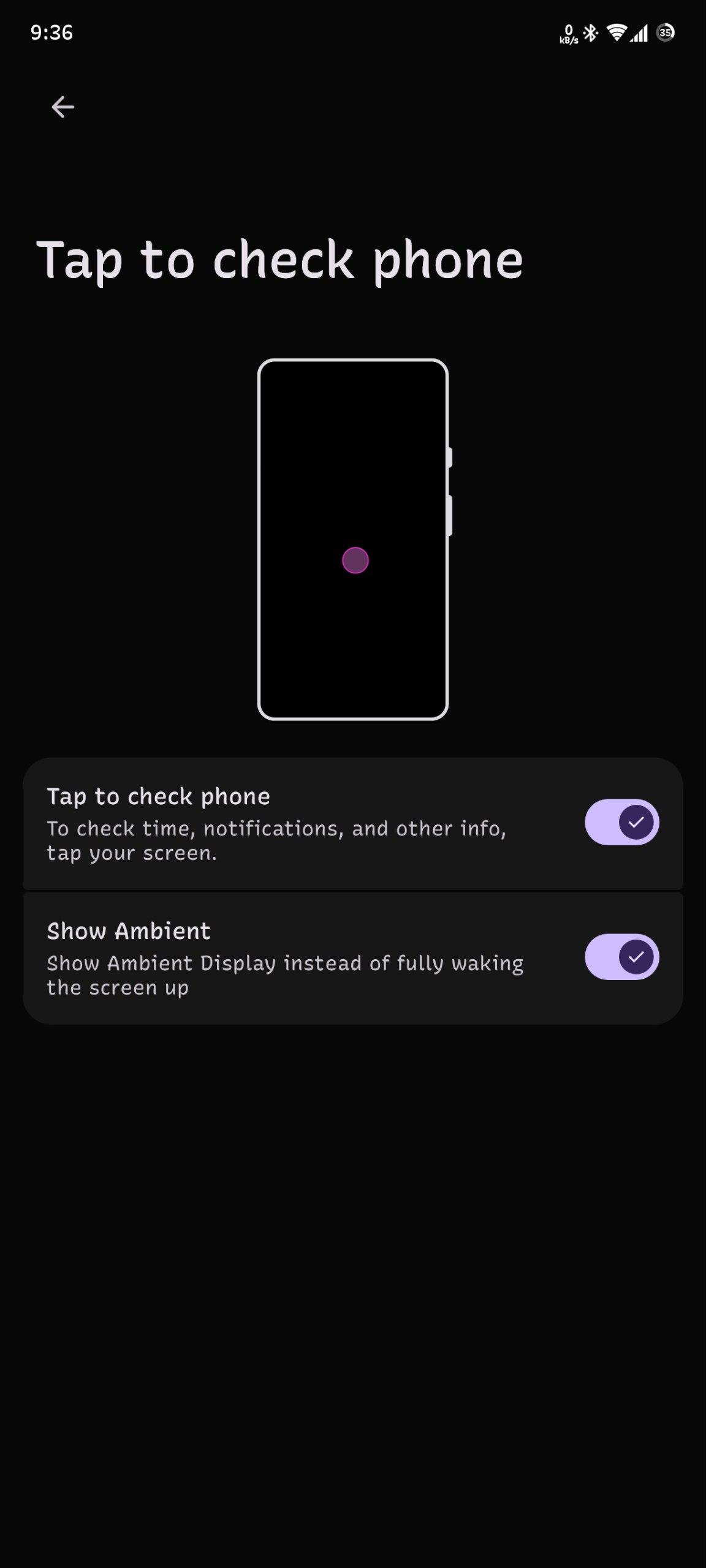Turn off the Show Ambient switch

click(621, 957)
